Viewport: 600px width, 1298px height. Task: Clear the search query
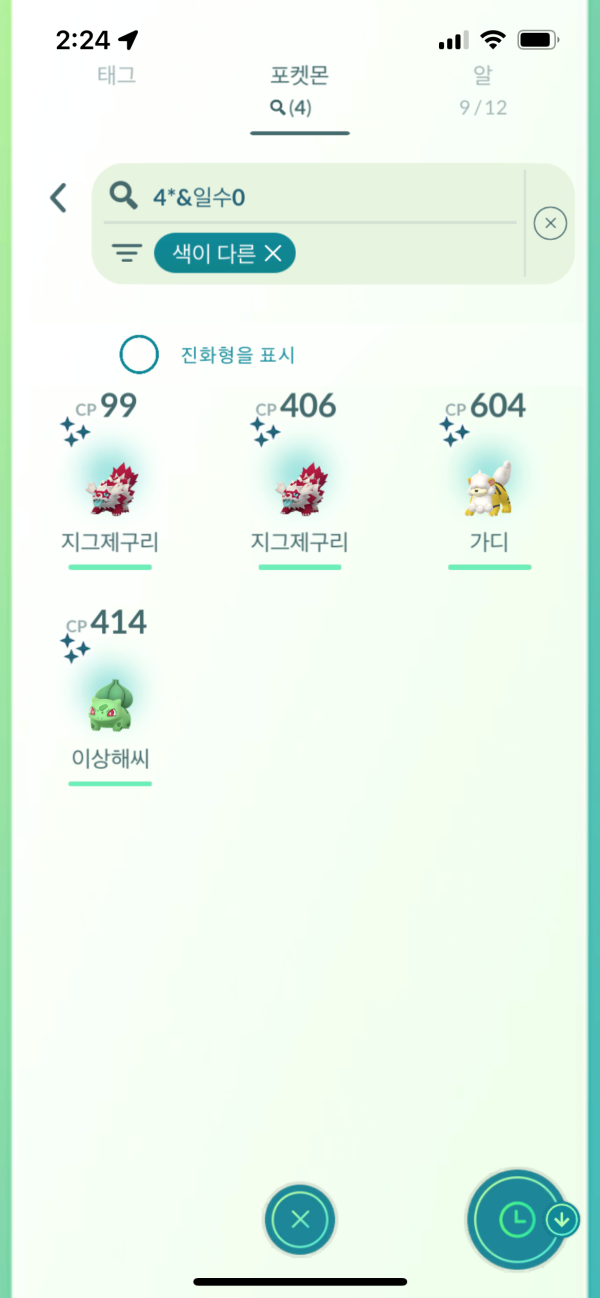click(550, 223)
